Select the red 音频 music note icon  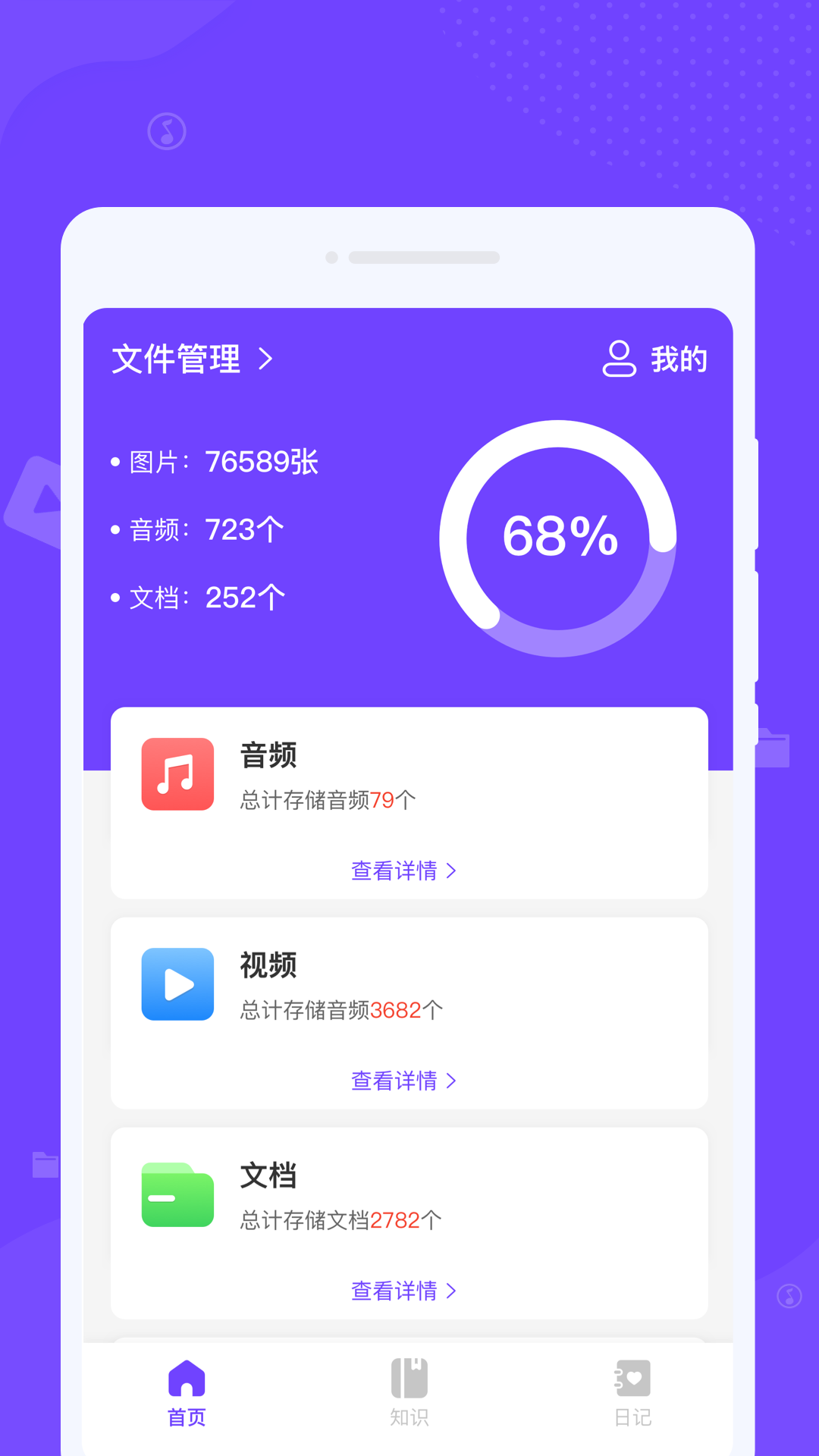(x=177, y=775)
